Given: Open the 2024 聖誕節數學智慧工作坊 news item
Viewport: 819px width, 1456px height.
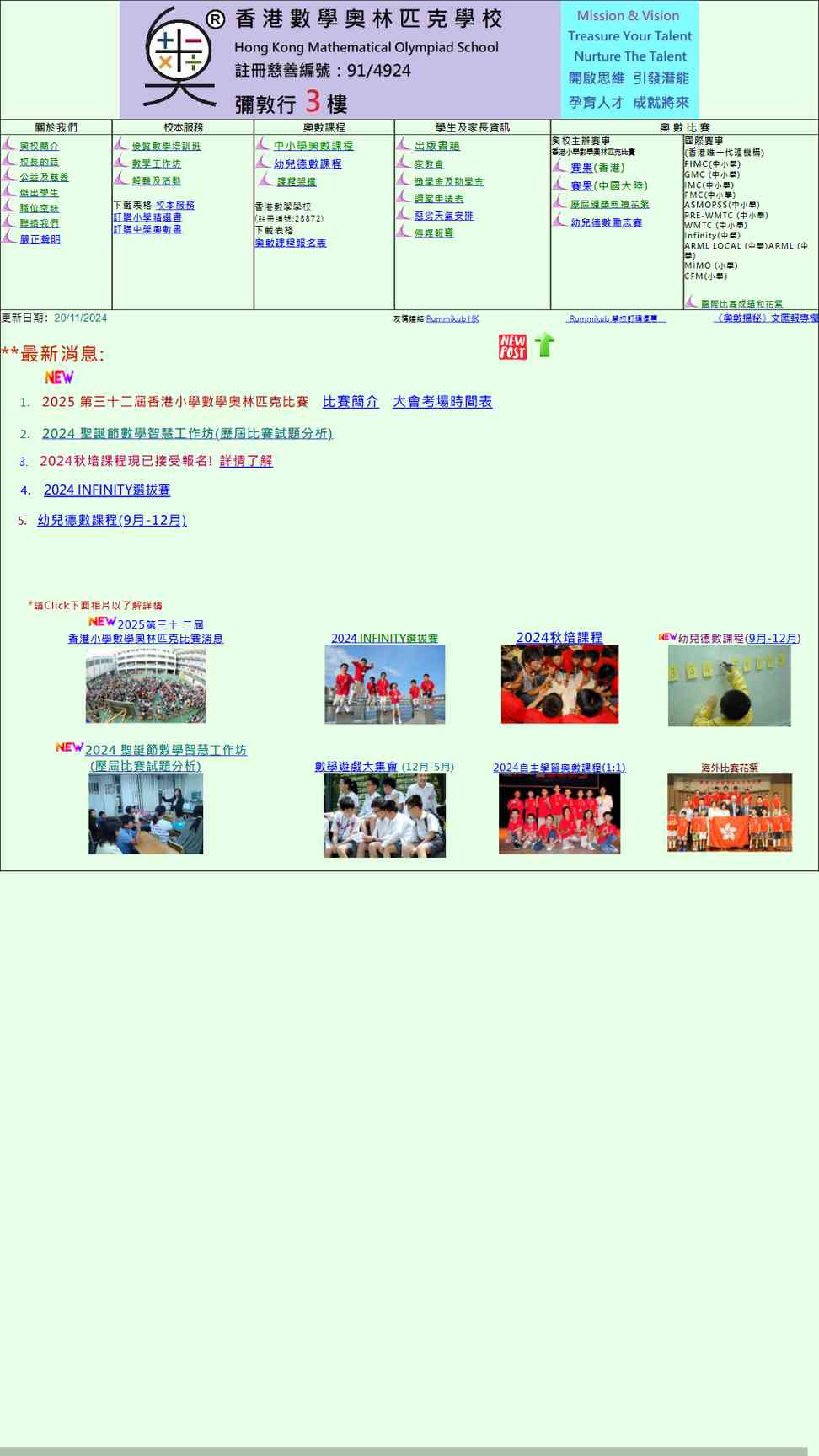Looking at the screenshot, I should coord(187,433).
